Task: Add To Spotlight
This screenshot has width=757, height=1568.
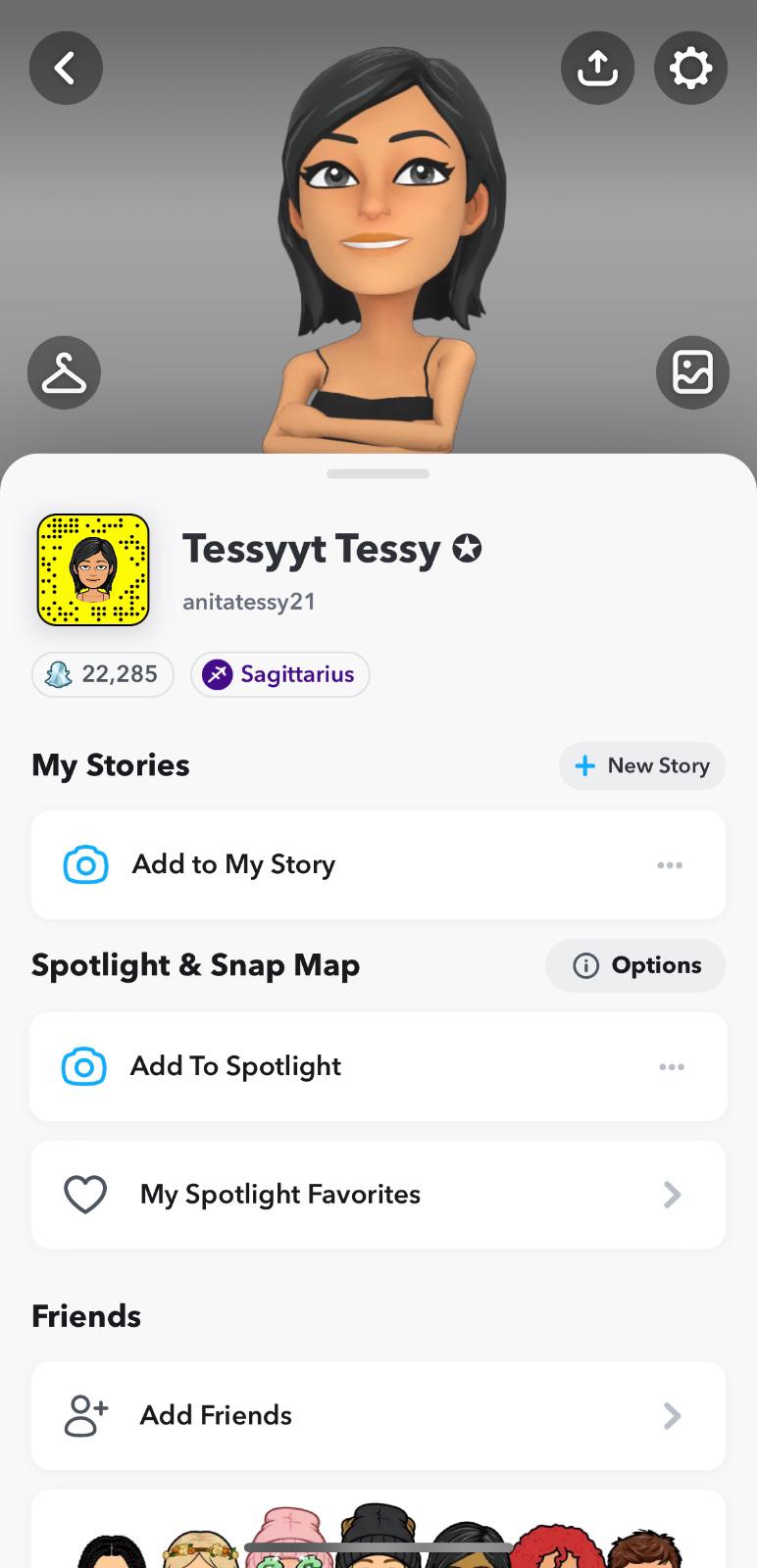Action: pos(235,1066)
